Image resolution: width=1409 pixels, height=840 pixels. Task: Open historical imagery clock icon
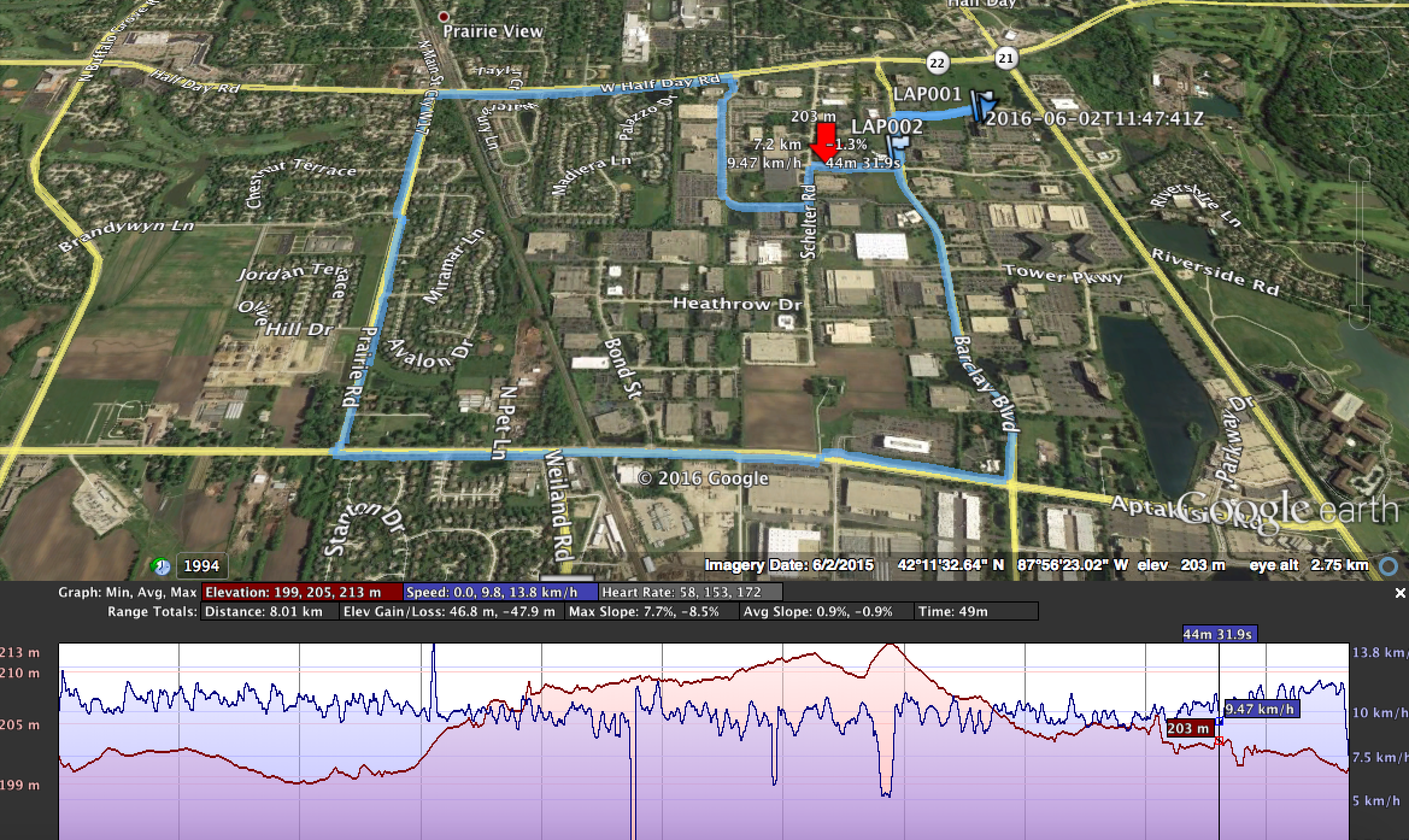pyautogui.click(x=162, y=566)
